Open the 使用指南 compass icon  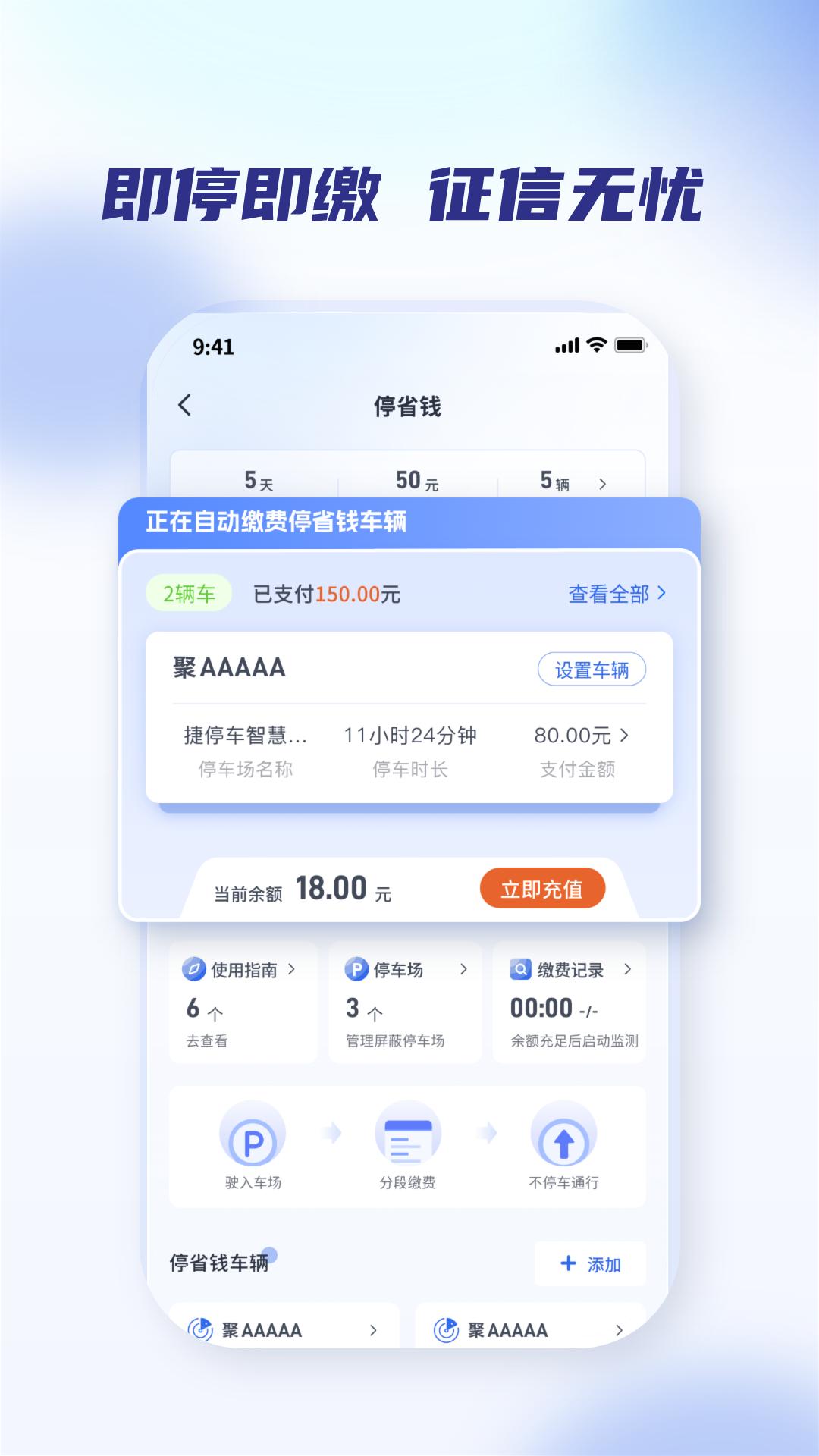click(196, 968)
